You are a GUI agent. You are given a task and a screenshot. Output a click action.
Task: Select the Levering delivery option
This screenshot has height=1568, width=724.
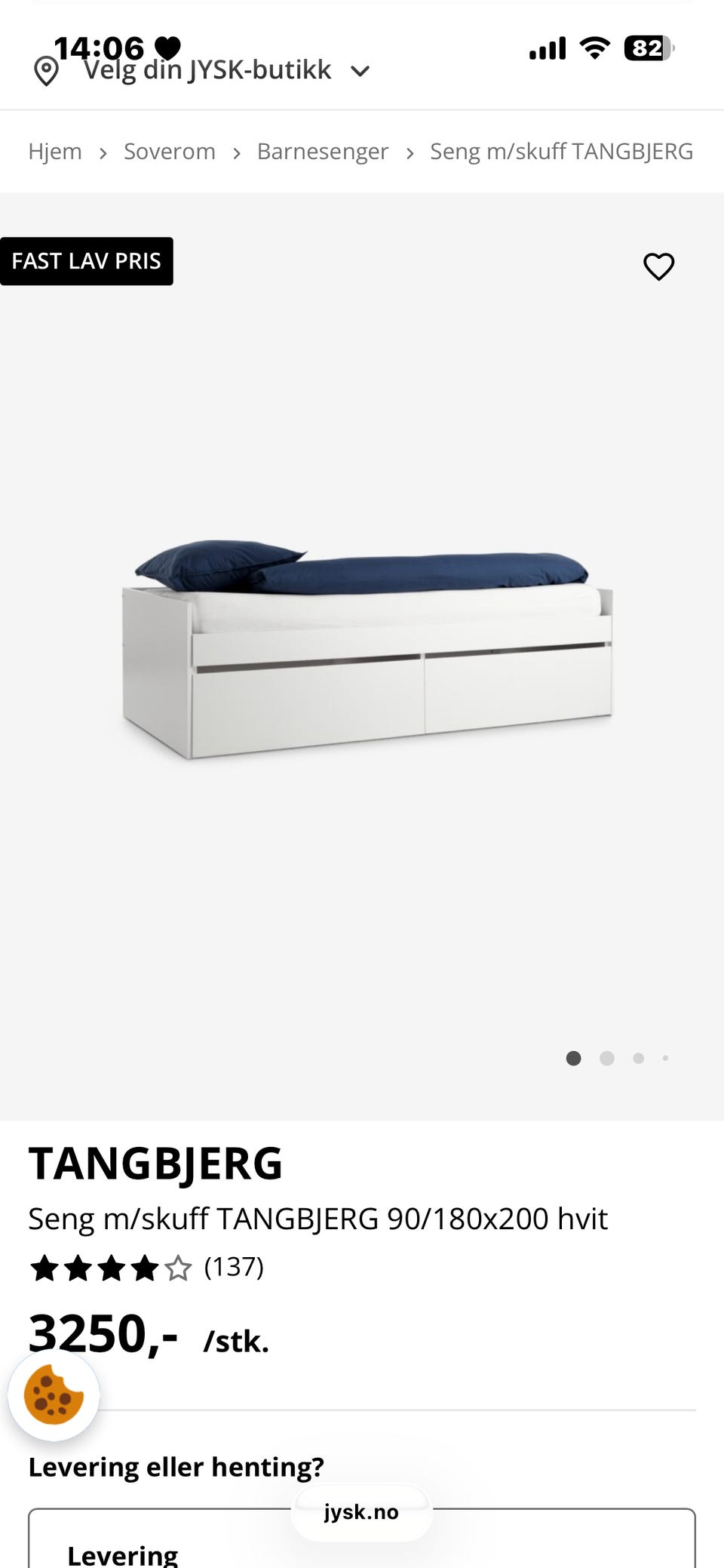tap(362, 1539)
